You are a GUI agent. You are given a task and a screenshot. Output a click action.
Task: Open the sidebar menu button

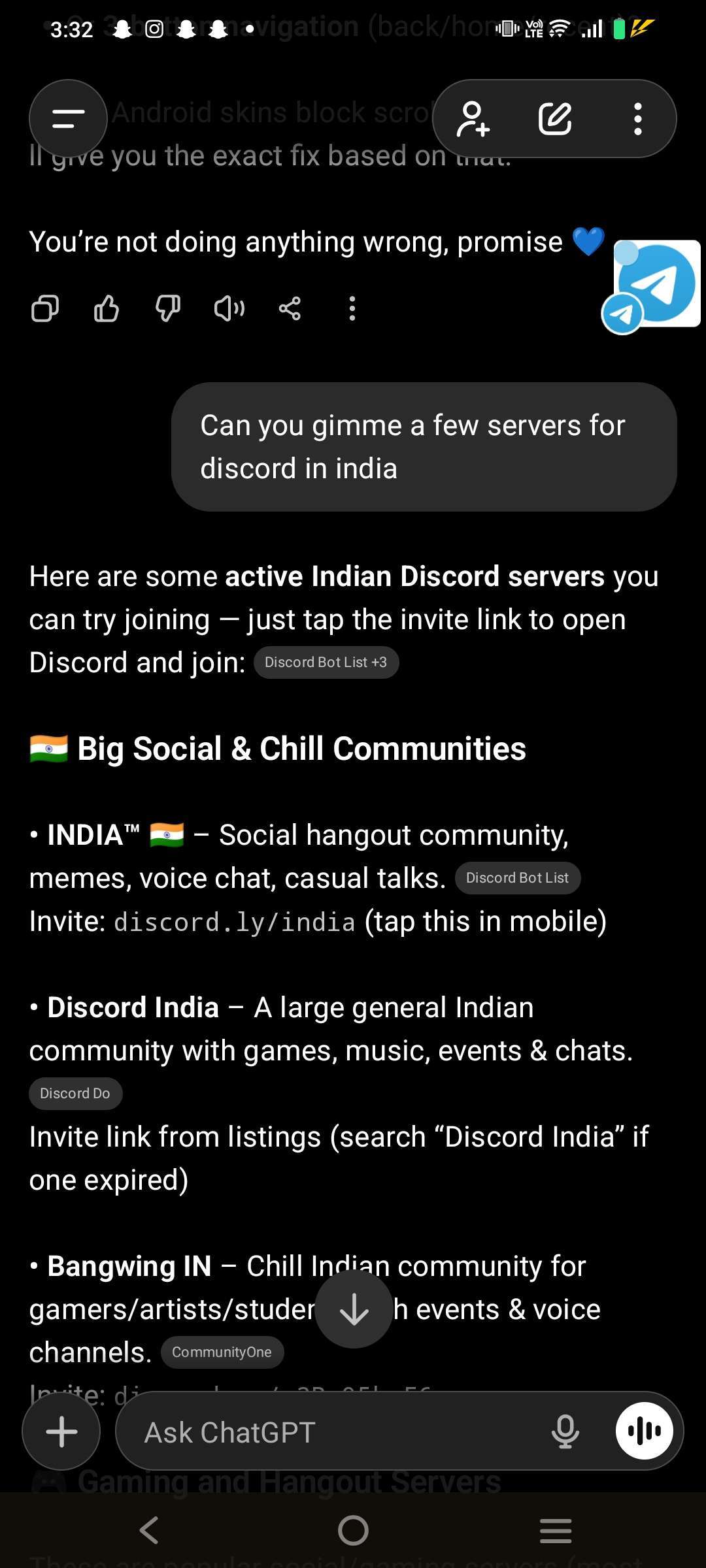pyautogui.click(x=68, y=118)
